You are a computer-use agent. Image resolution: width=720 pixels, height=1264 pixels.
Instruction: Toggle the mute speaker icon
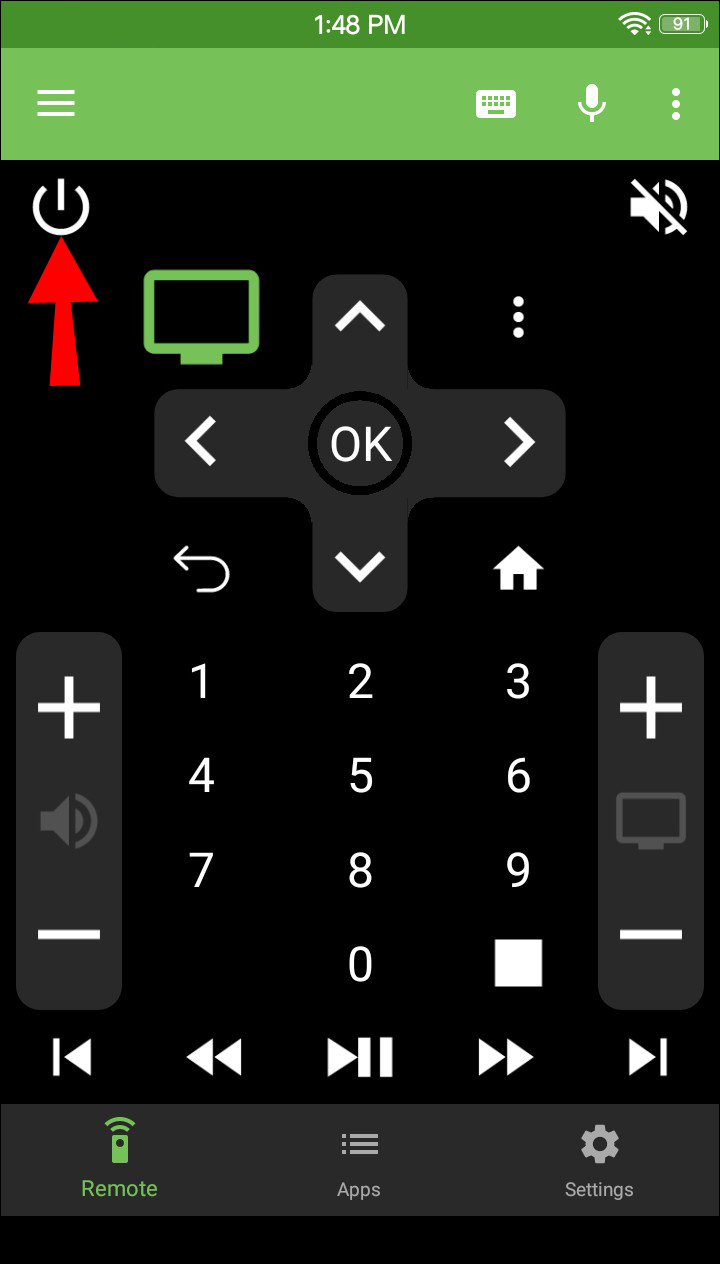tap(658, 207)
